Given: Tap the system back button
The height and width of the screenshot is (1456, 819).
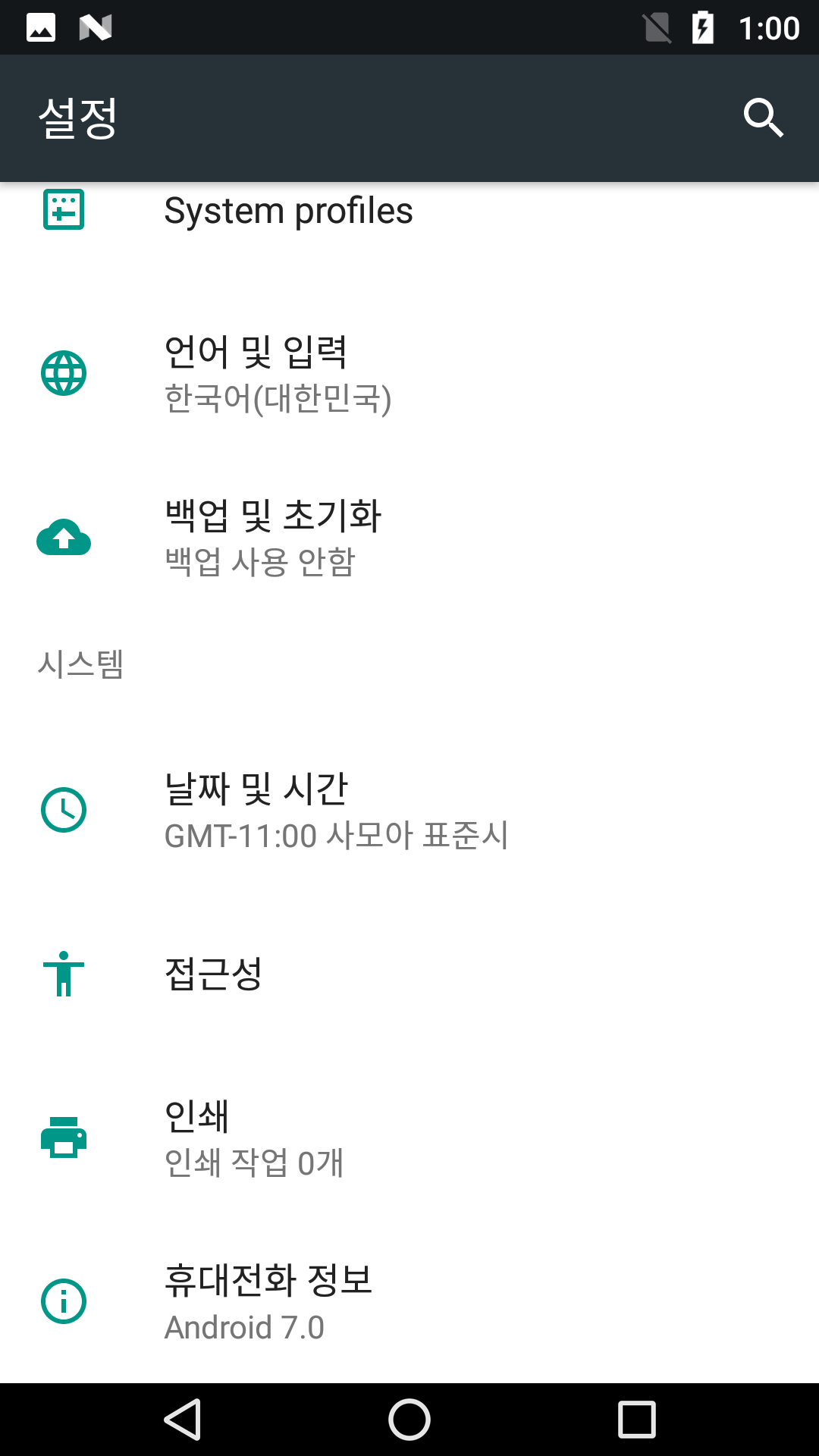Looking at the screenshot, I should click(x=183, y=1419).
